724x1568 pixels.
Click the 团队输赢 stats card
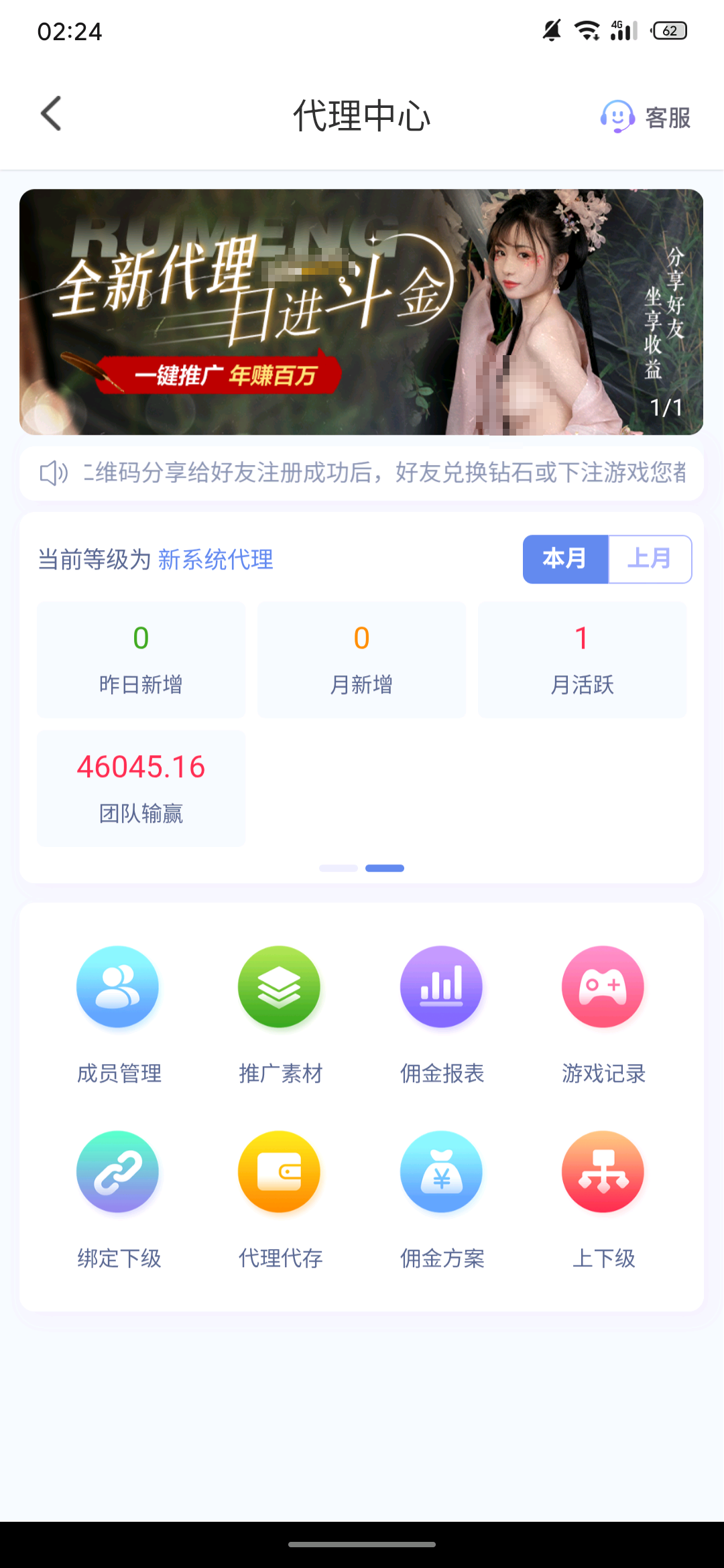pos(141,788)
